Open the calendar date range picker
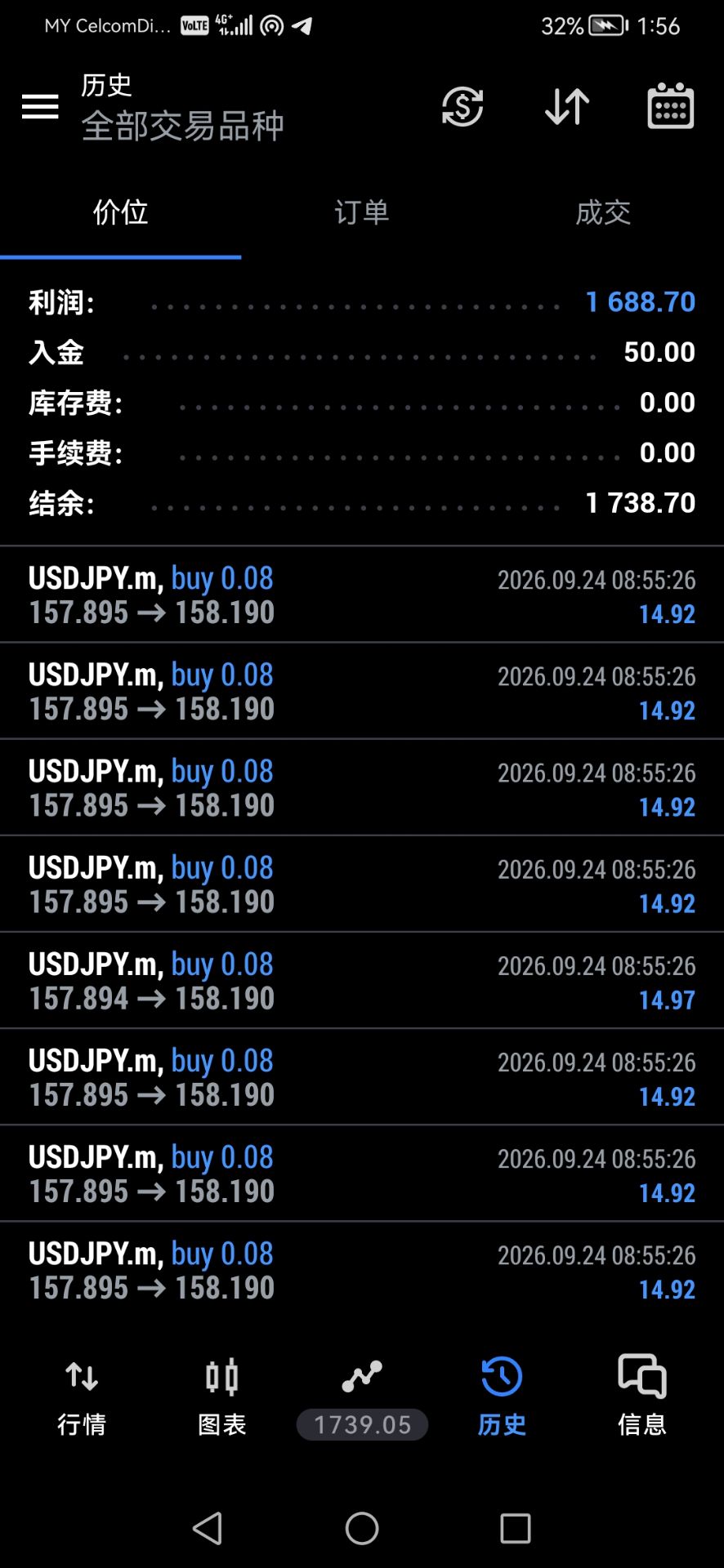 point(671,106)
